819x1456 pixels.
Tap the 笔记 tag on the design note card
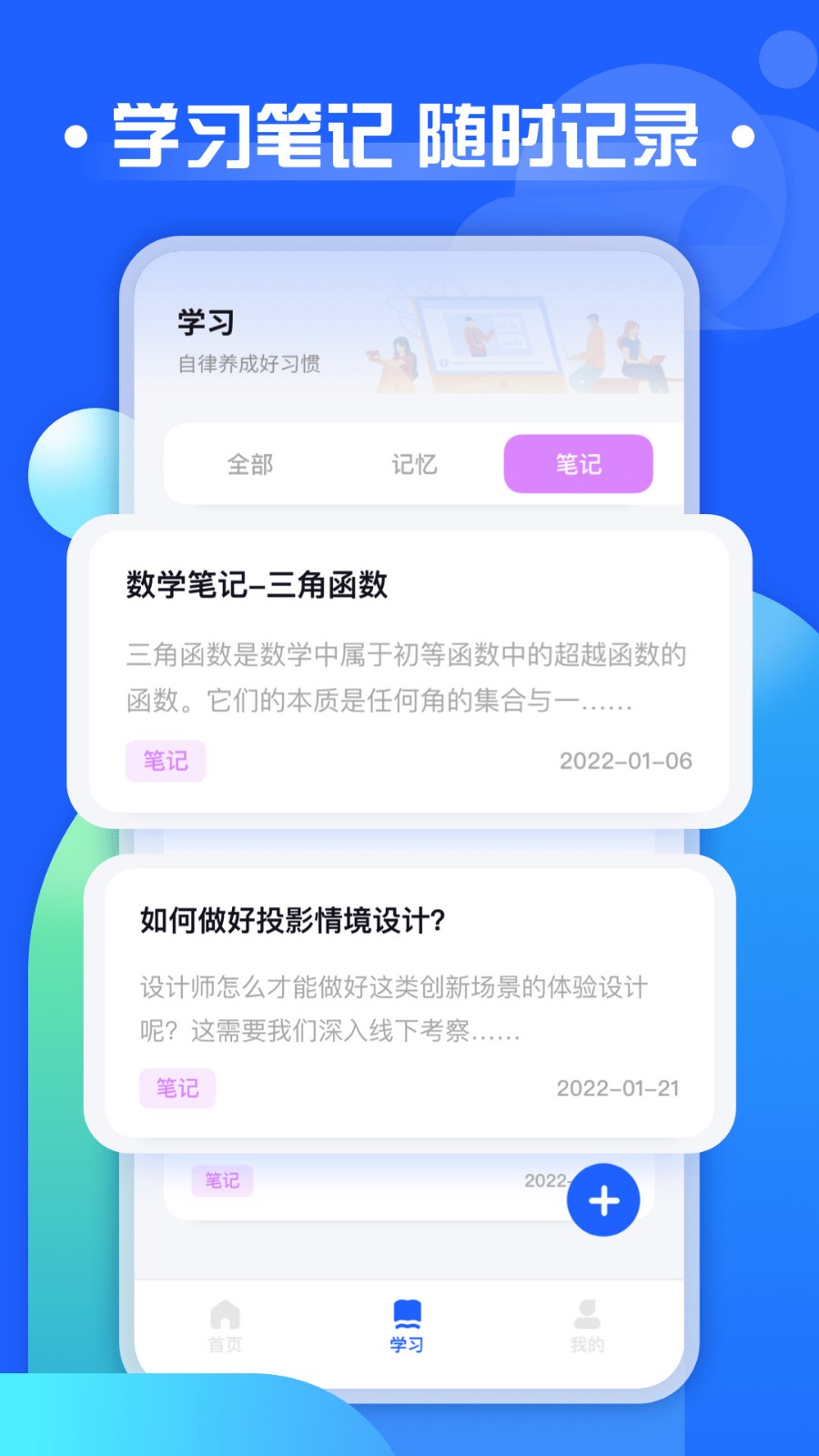(177, 1088)
